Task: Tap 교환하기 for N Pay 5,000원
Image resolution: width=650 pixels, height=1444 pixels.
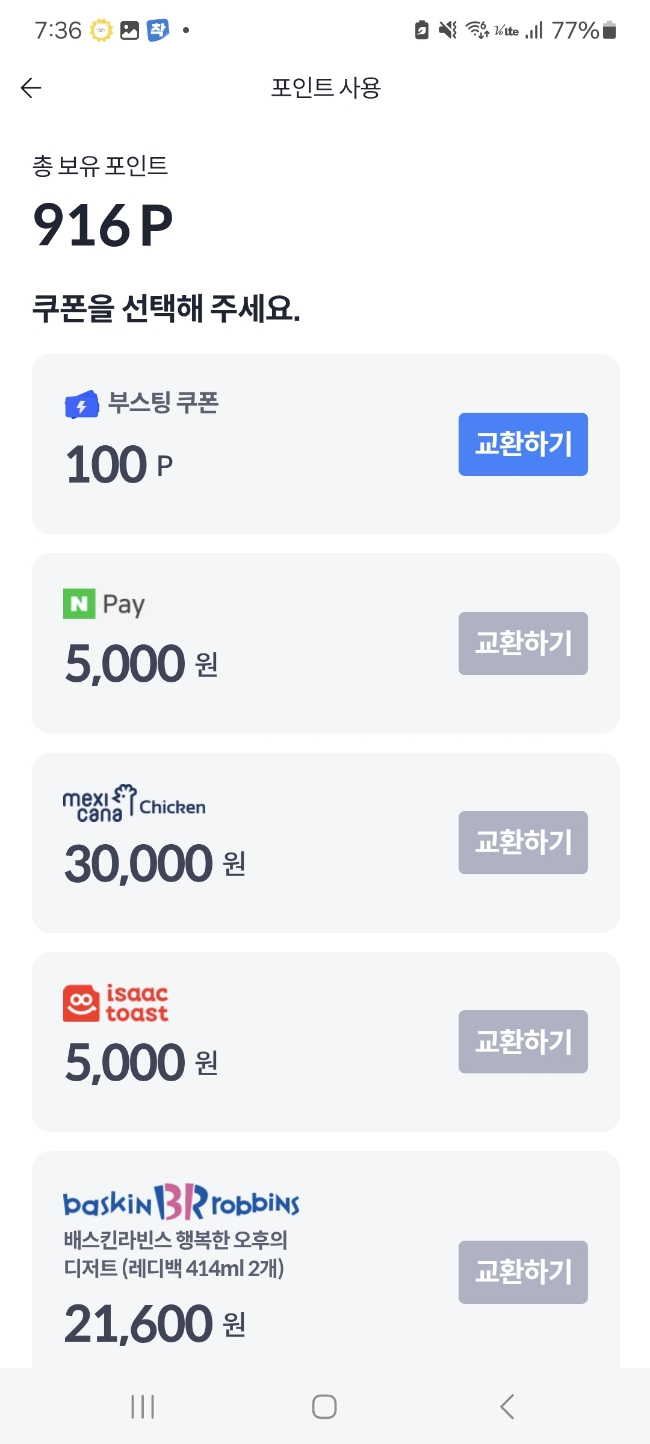Action: 523,643
